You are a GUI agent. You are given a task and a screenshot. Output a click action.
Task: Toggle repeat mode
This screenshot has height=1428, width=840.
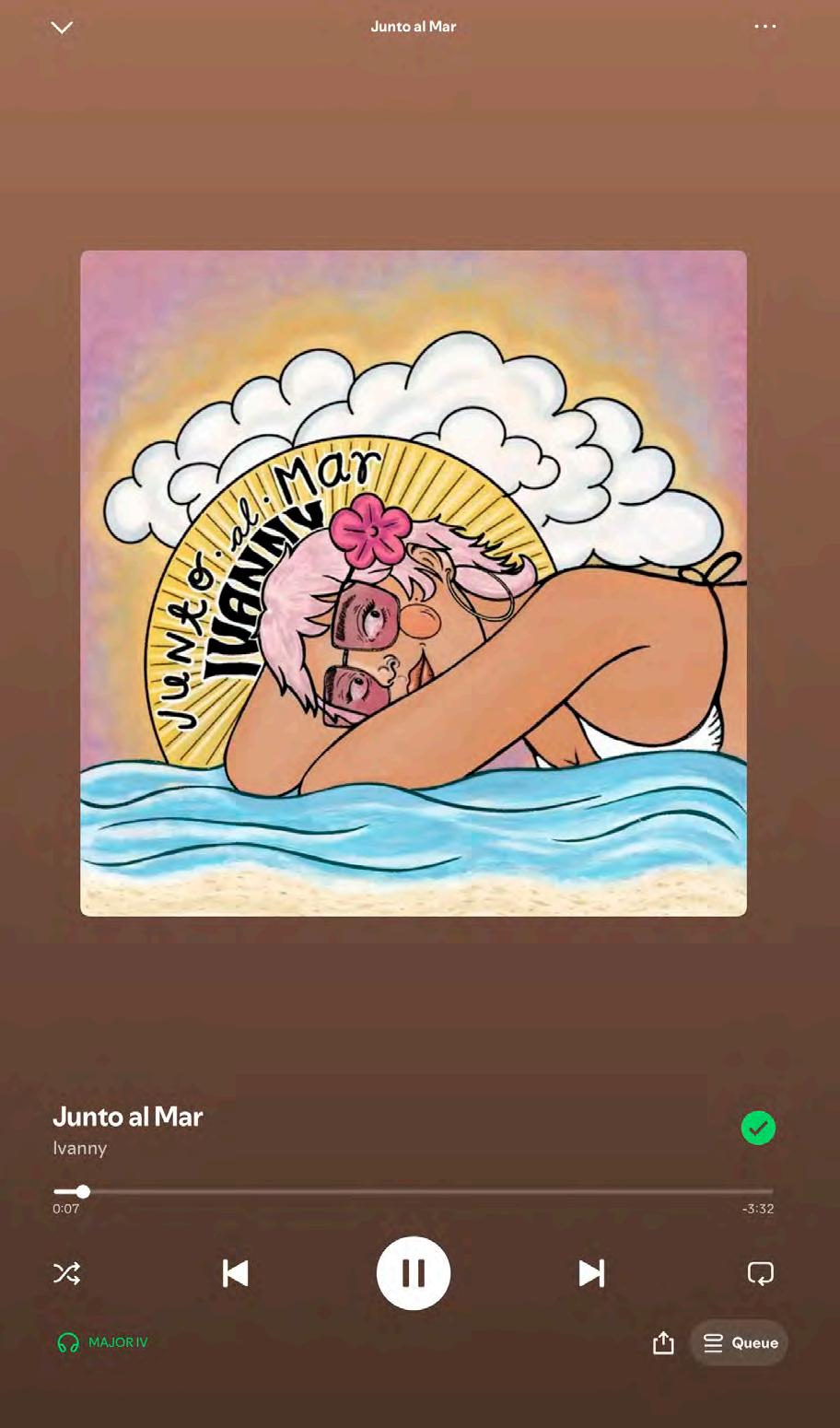click(761, 1273)
